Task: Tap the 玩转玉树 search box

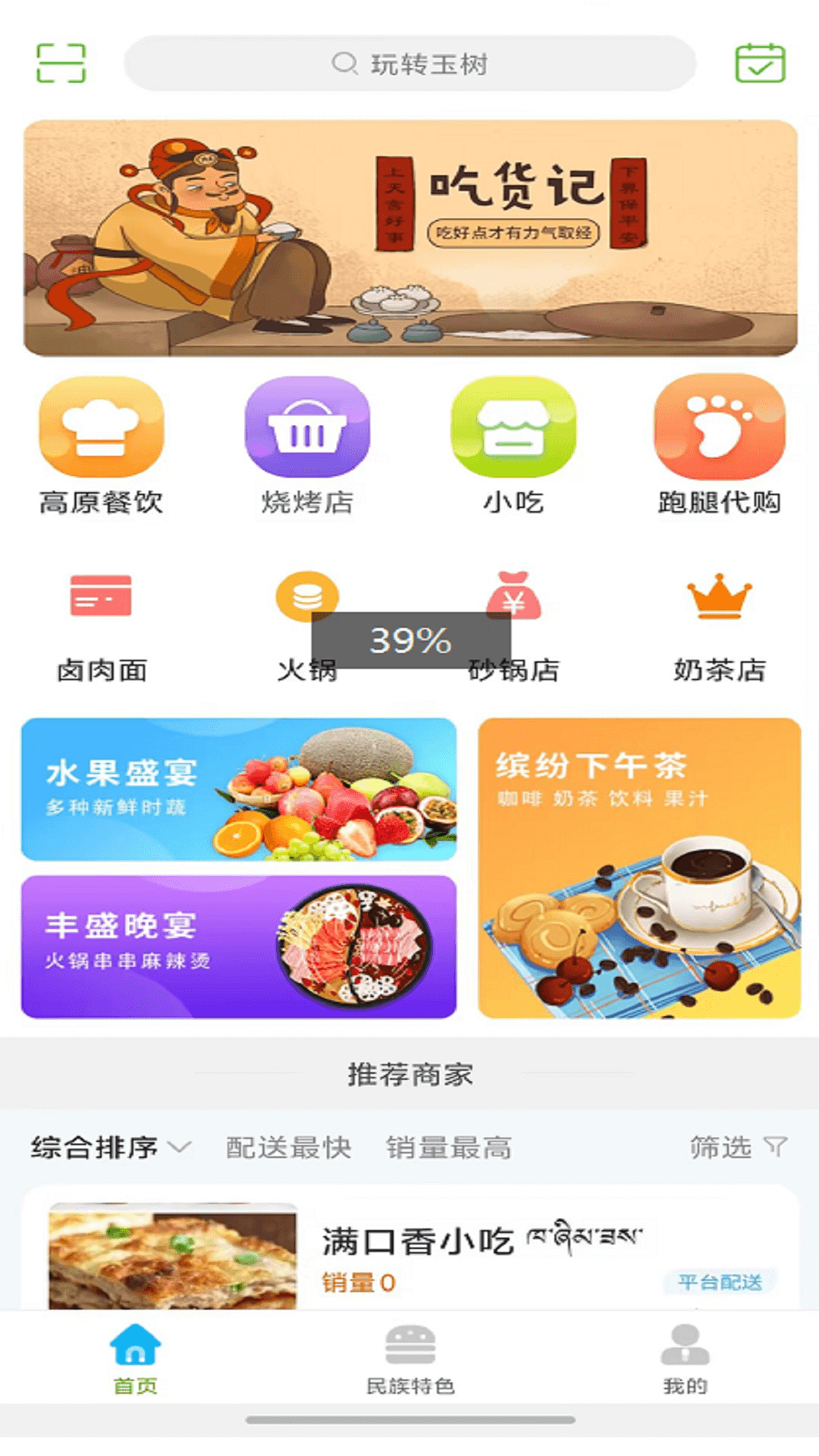Action: pos(409,64)
